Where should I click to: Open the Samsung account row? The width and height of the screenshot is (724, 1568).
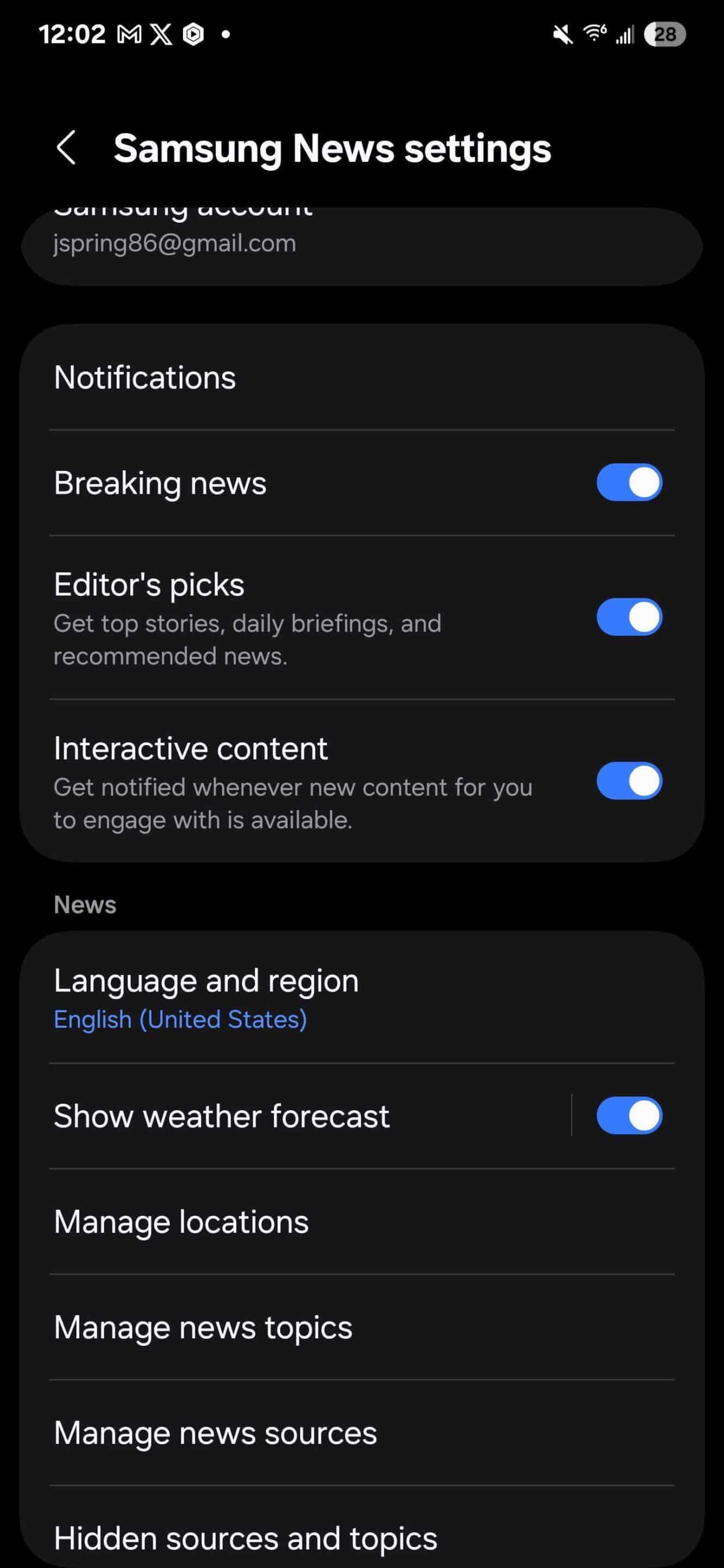(362, 246)
